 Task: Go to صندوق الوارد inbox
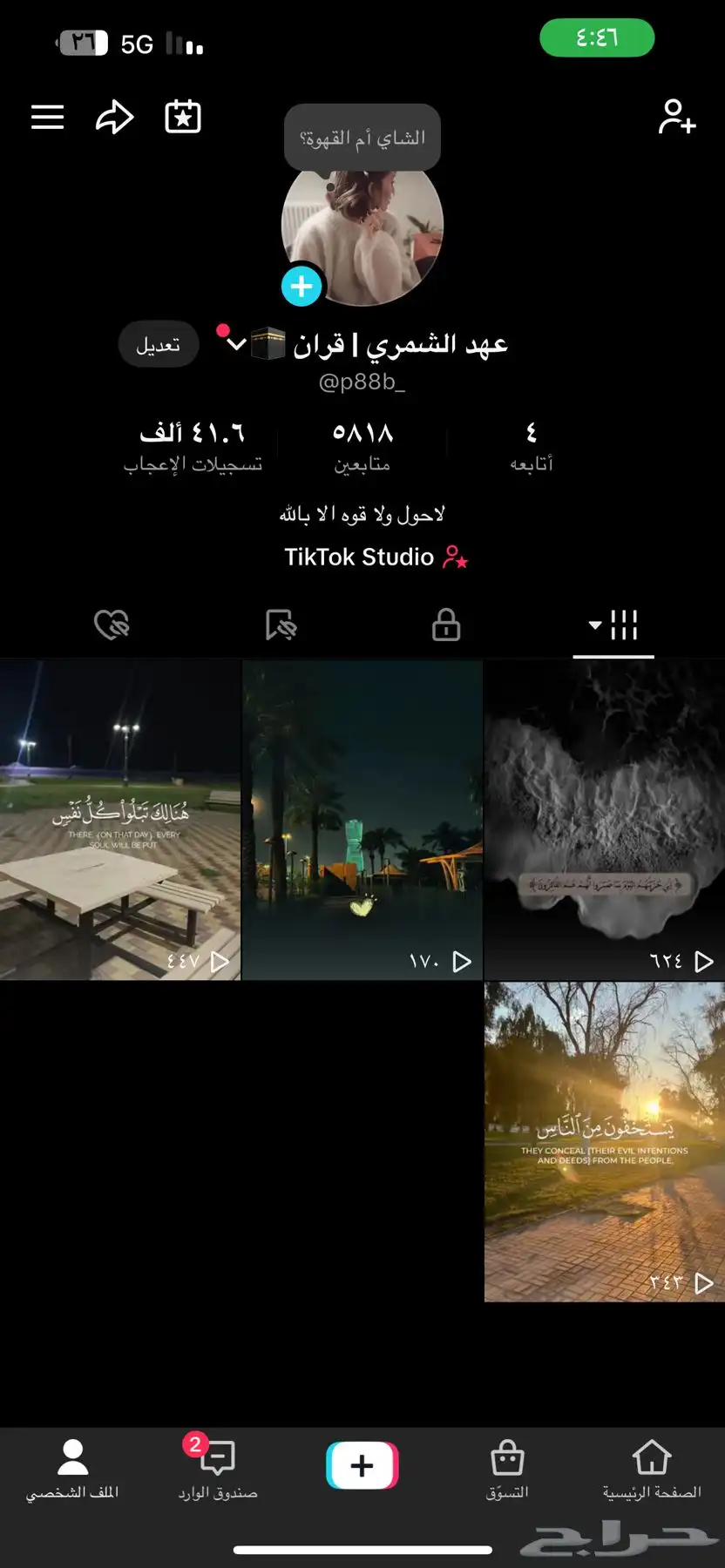[x=218, y=1469]
